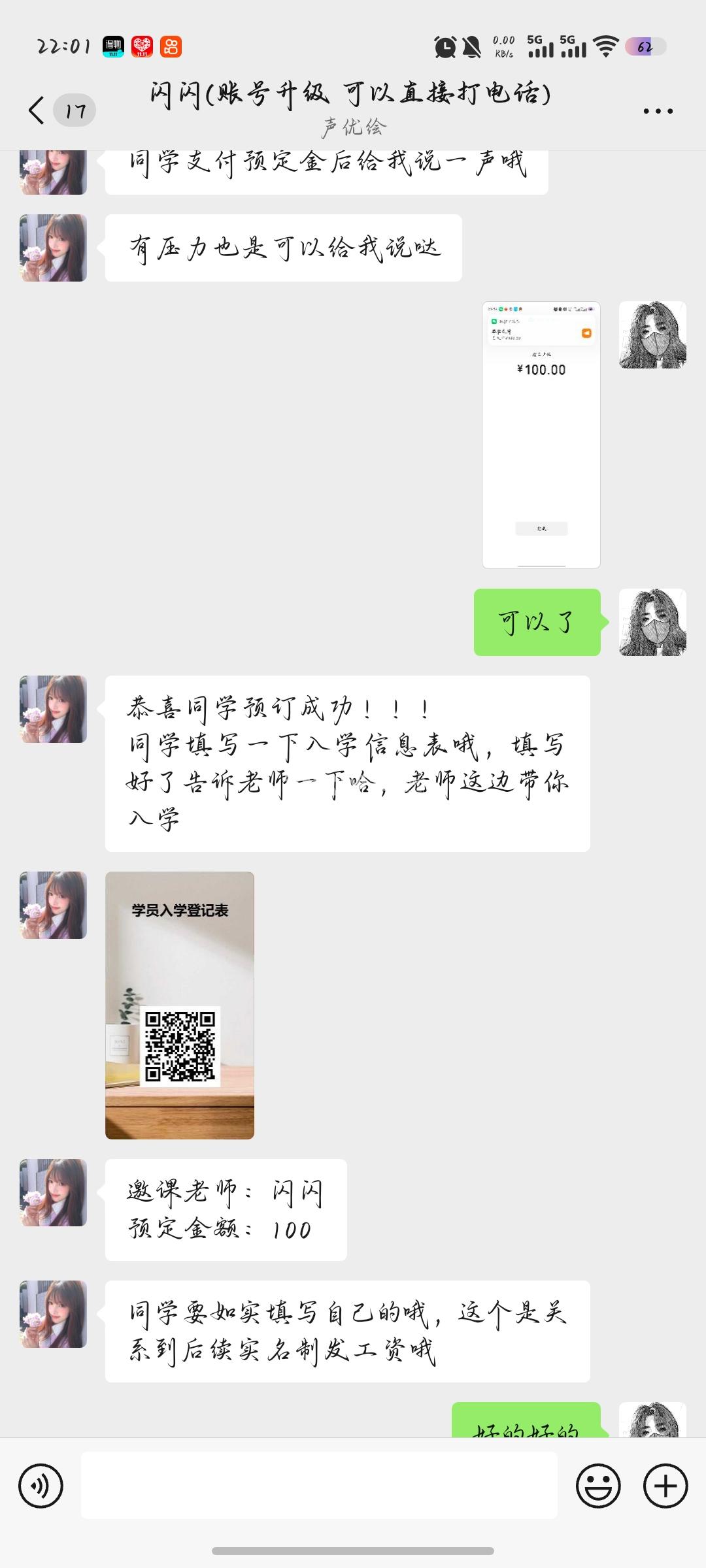This screenshot has height=1568, width=706.
Task: Go back to the chat list
Action: 38,110
